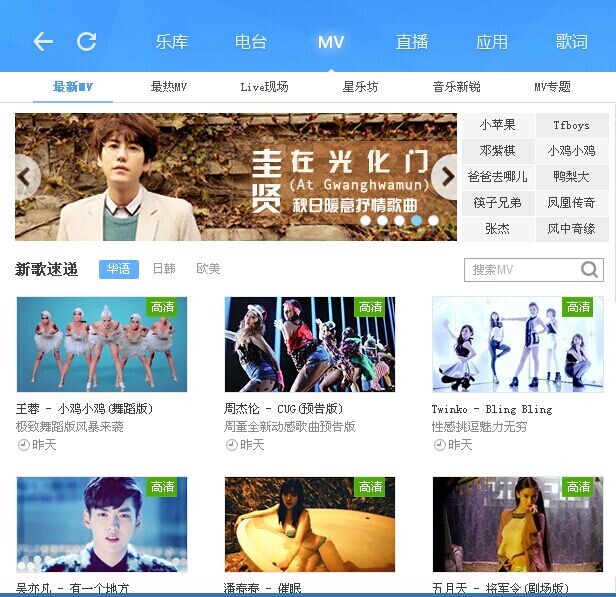Go back with the arrow icon
This screenshot has width=616, height=597.
(43, 41)
